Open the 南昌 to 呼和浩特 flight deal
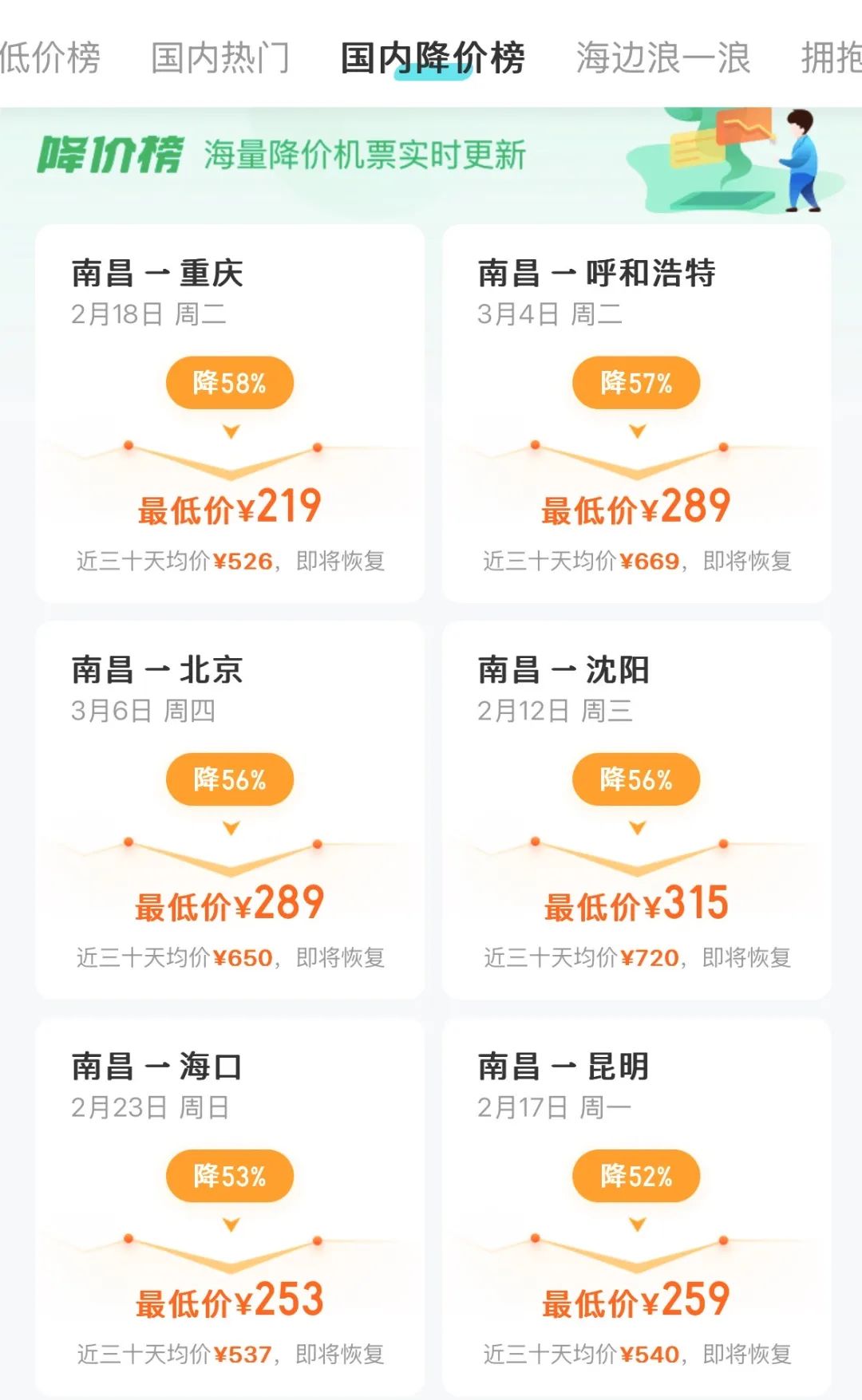The image size is (862, 1400). click(637, 413)
